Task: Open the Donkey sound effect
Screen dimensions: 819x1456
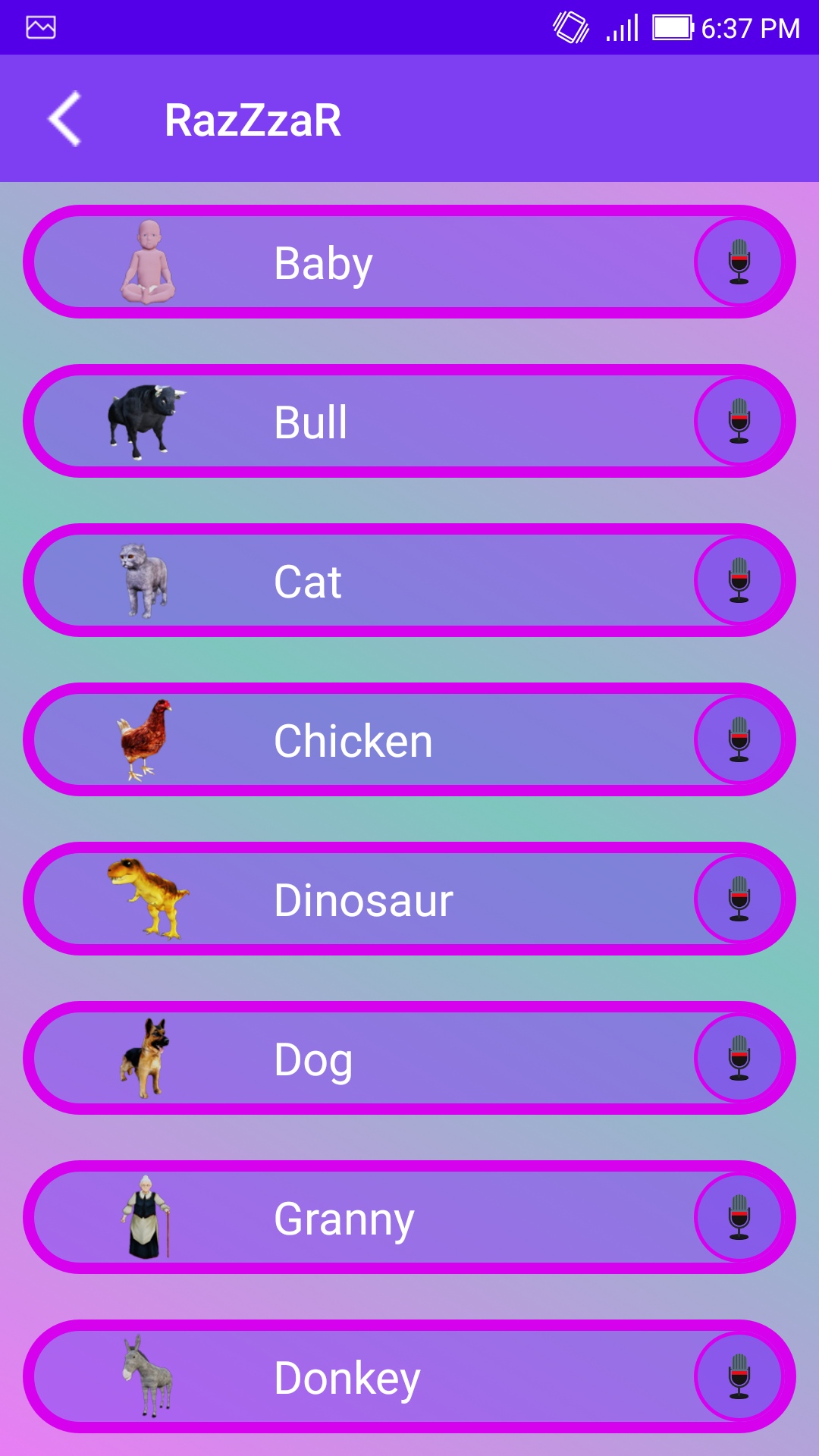Action: tap(409, 1376)
